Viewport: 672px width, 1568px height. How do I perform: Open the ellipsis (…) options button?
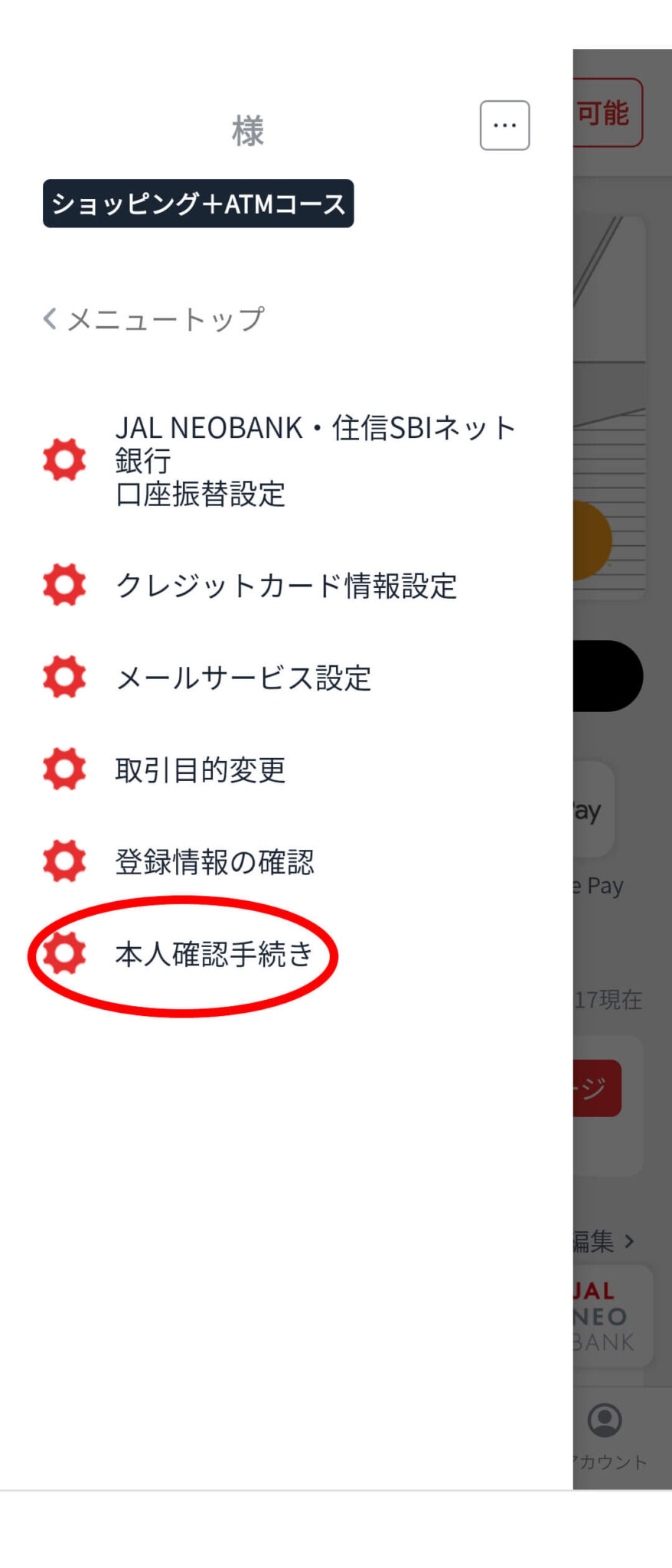[504, 126]
